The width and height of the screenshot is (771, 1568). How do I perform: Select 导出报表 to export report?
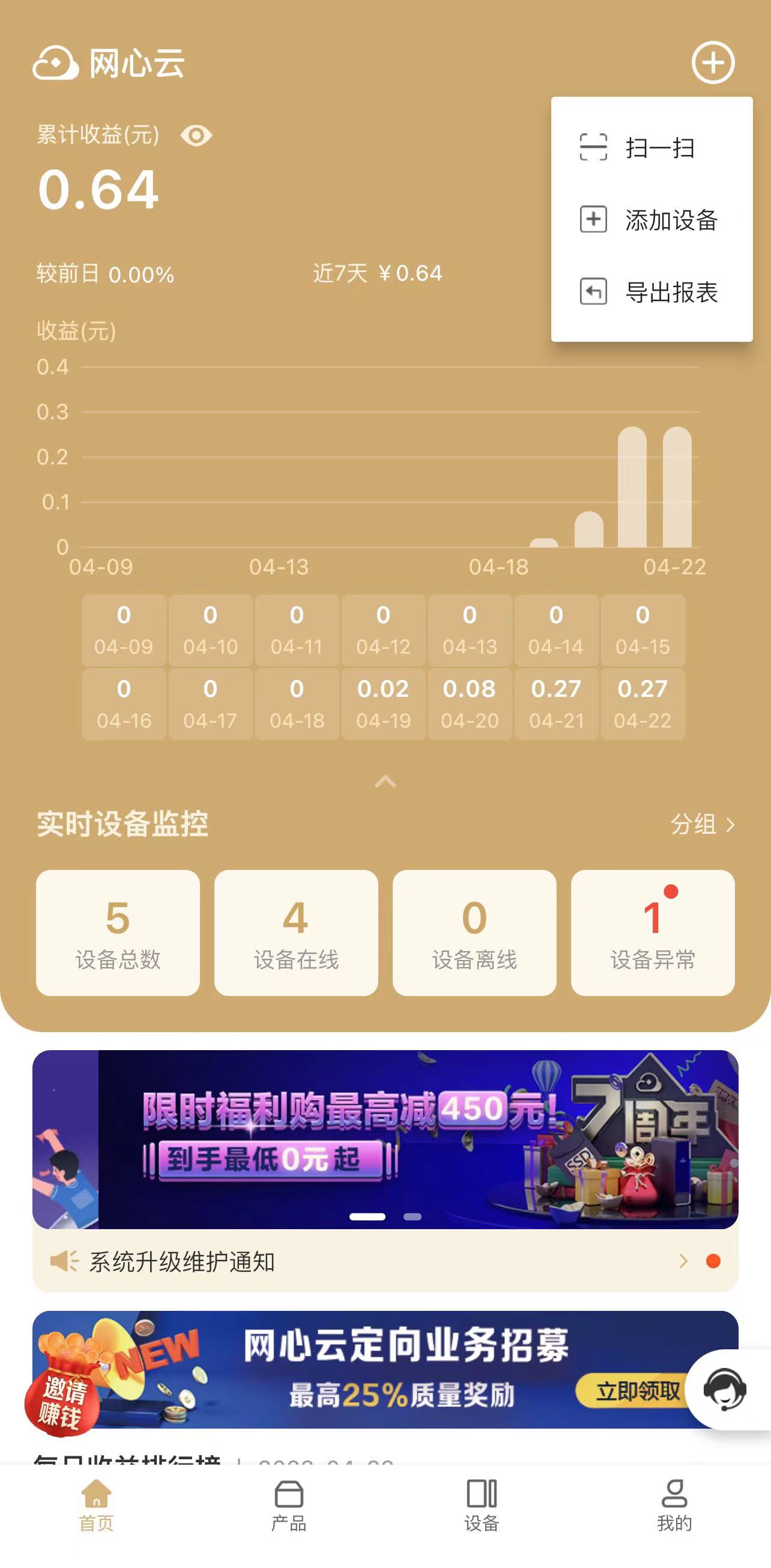(x=651, y=292)
